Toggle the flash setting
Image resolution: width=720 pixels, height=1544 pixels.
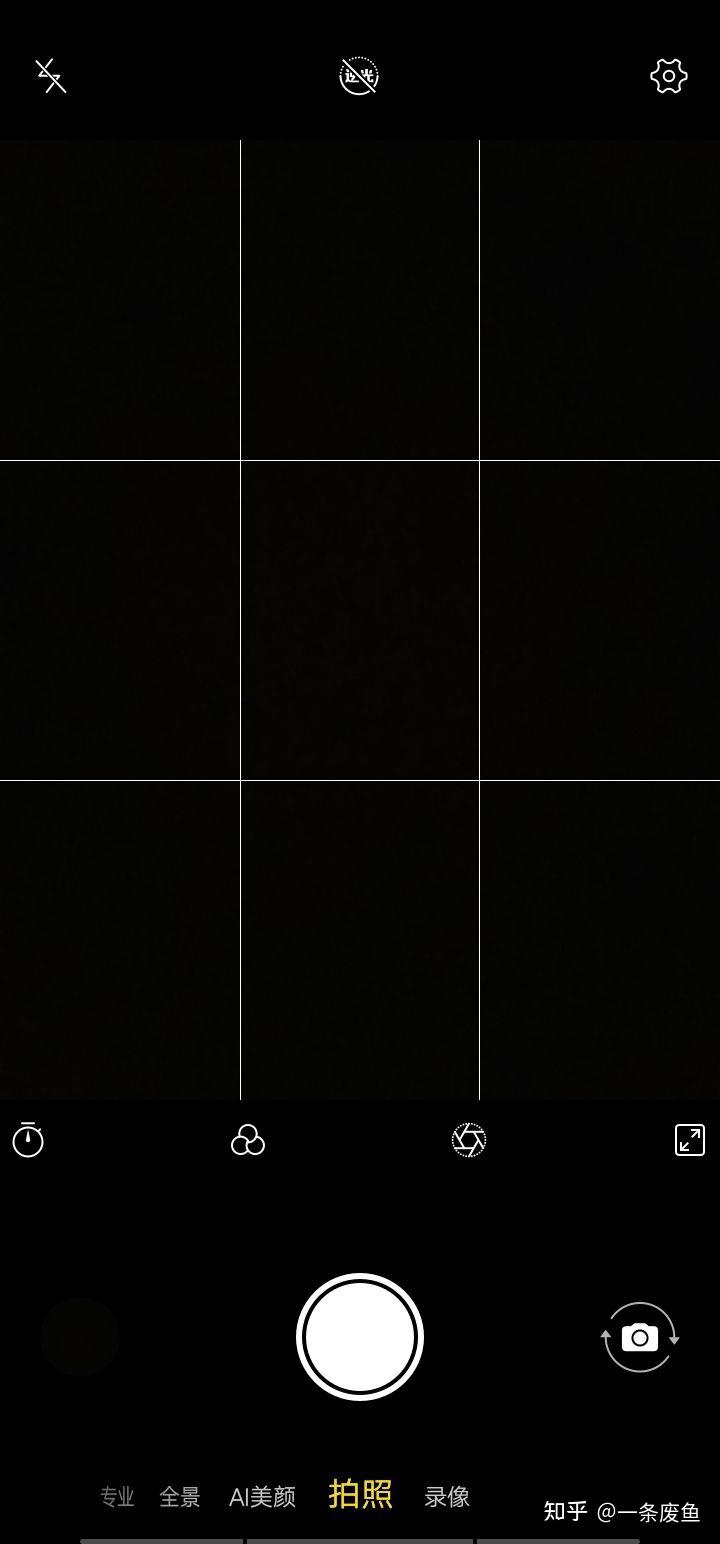pyautogui.click(x=50, y=76)
